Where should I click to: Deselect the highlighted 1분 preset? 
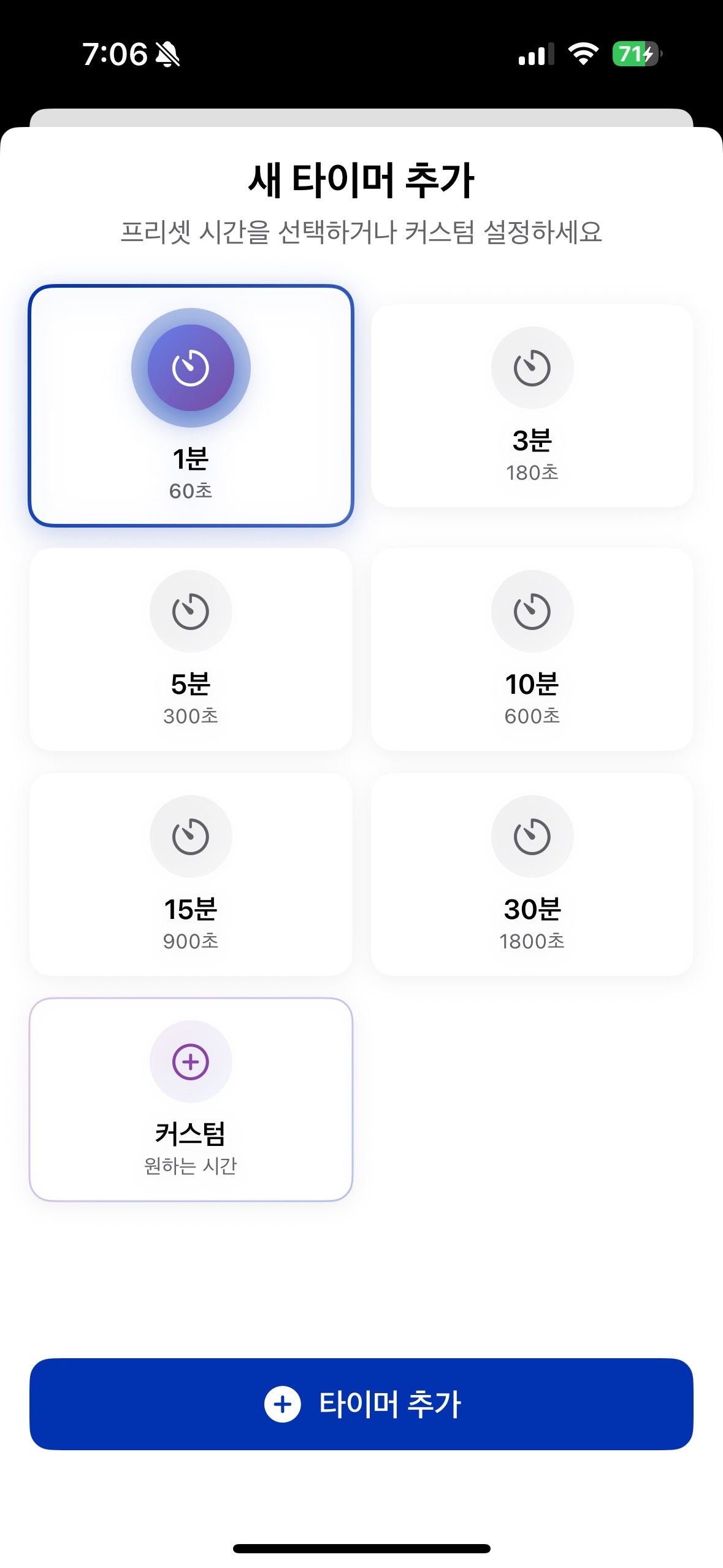click(x=192, y=405)
